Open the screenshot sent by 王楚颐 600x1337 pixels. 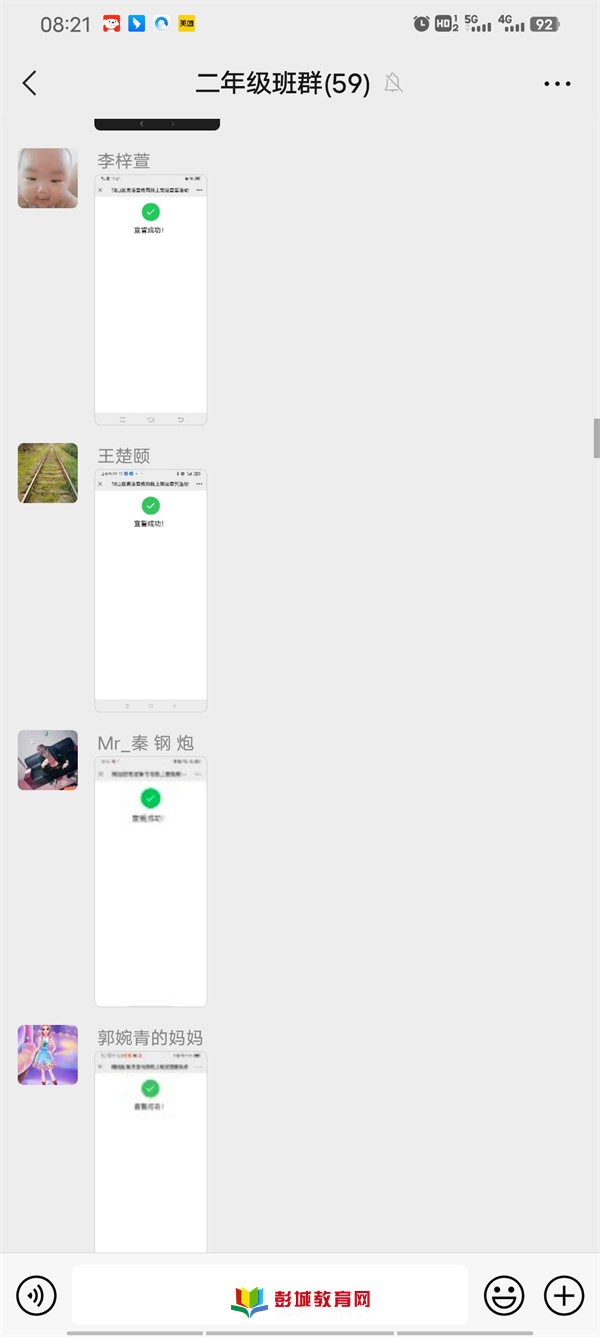click(151, 590)
